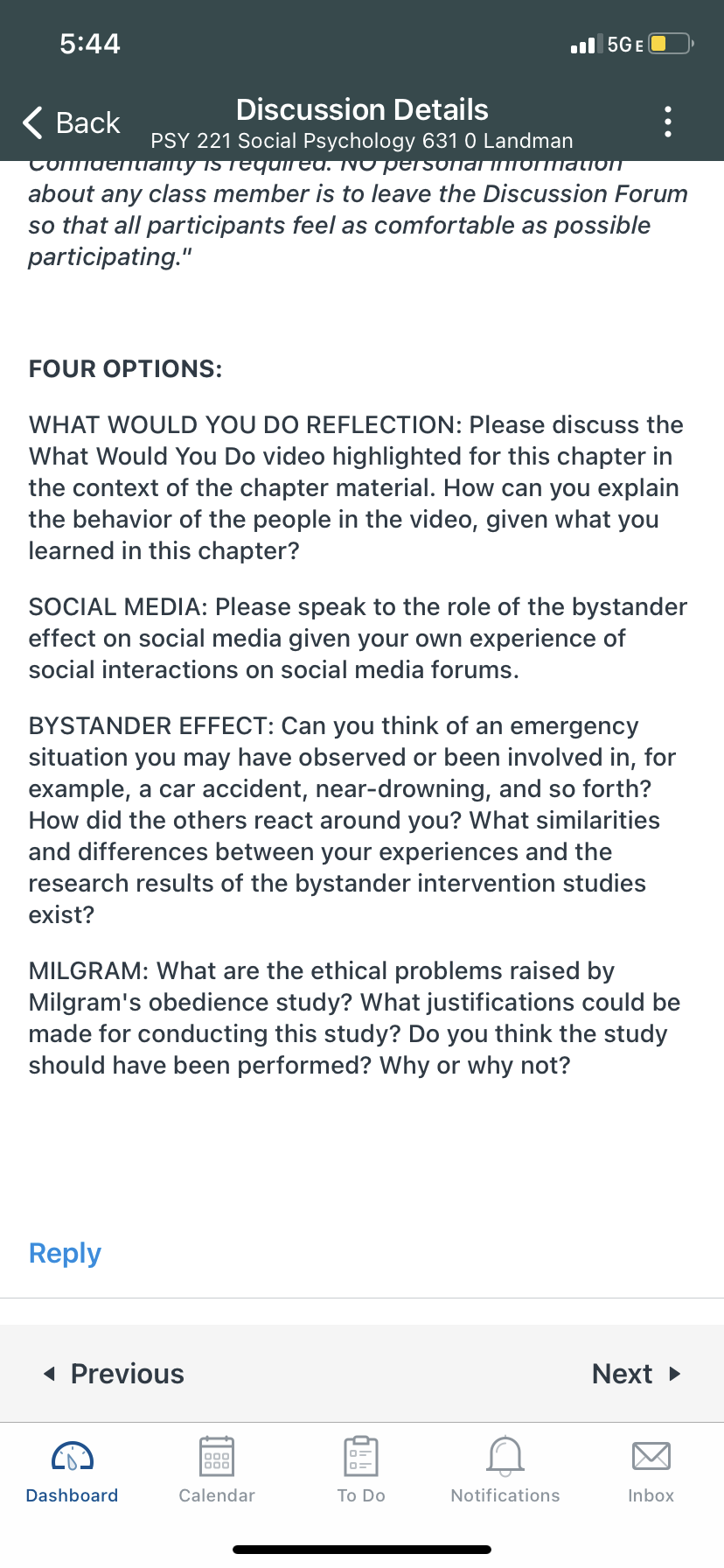Open the Calendar tab

tap(217, 1471)
